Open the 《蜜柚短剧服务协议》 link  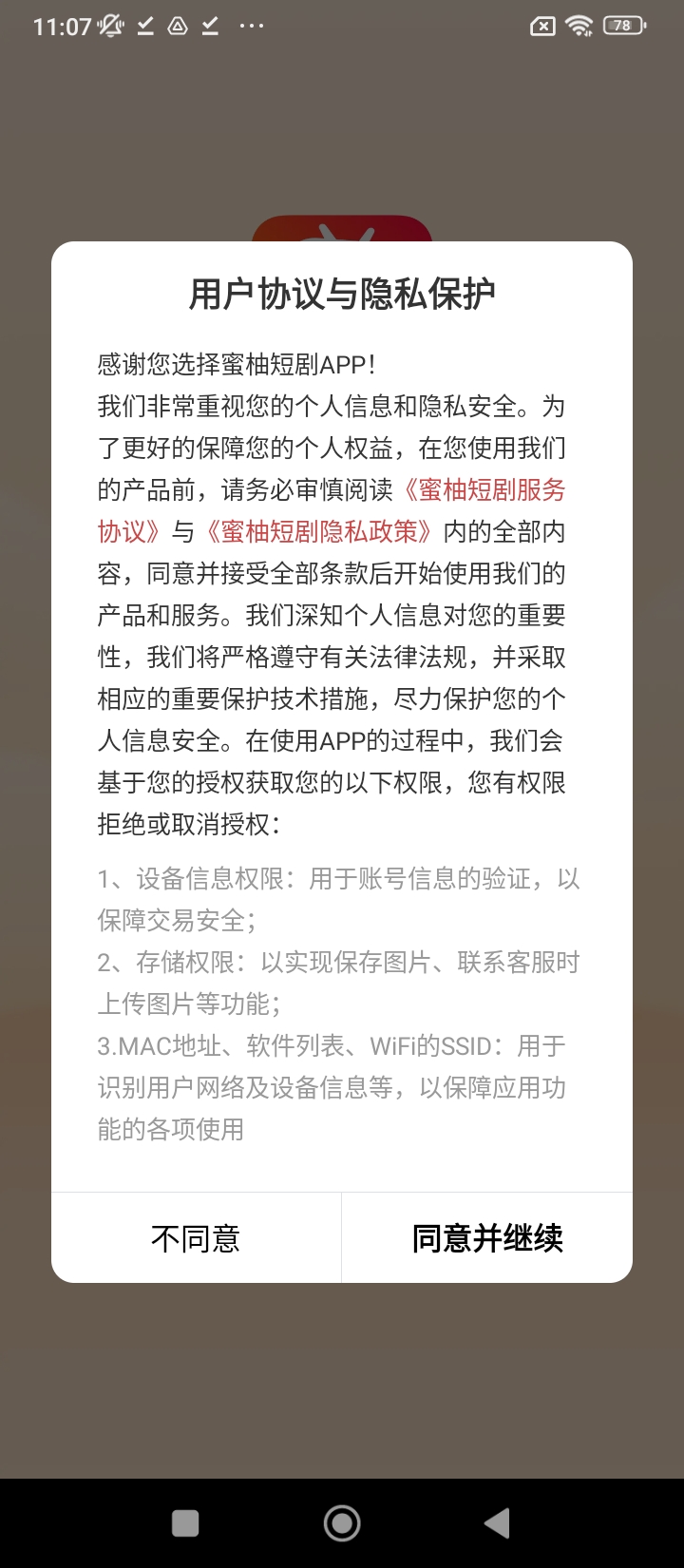[483, 490]
